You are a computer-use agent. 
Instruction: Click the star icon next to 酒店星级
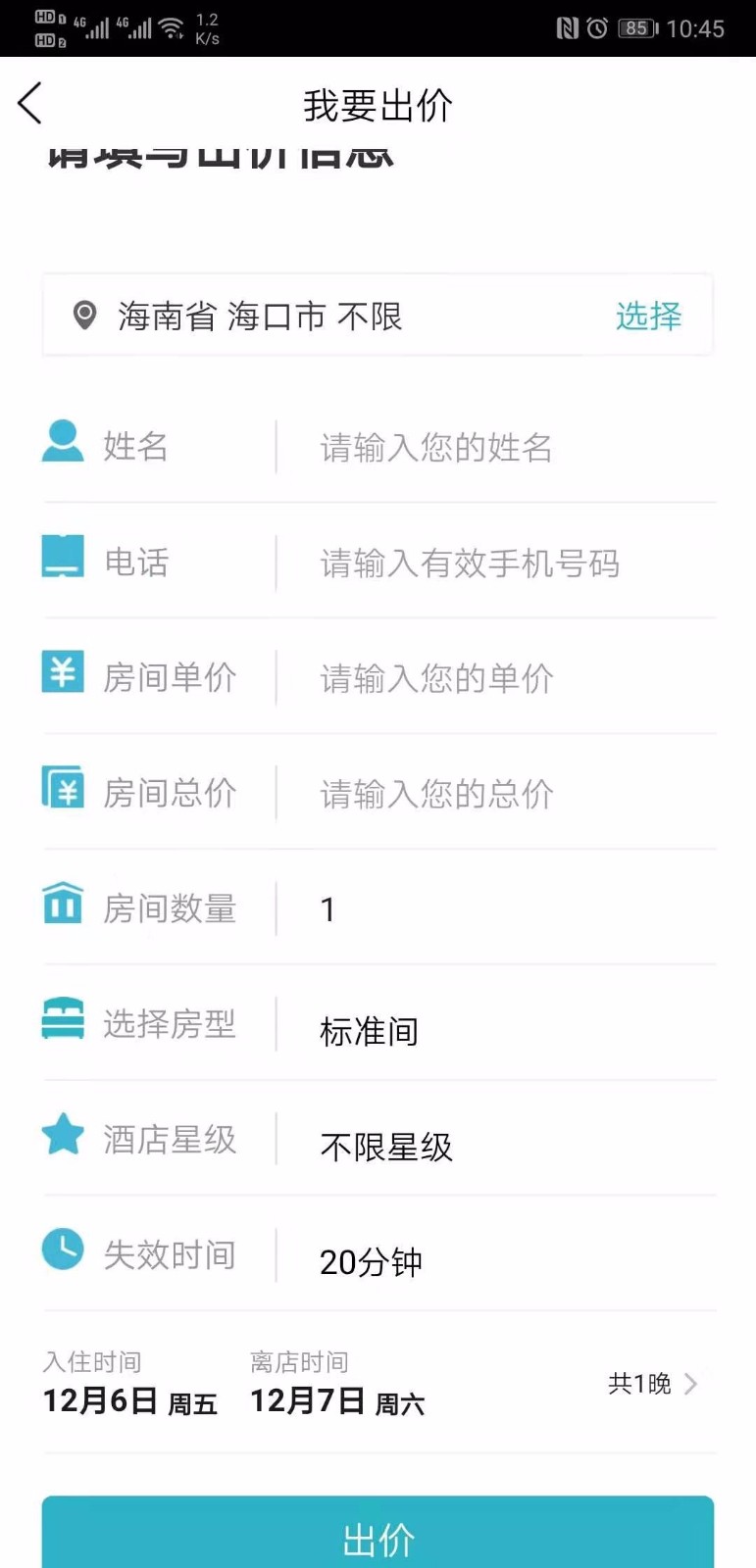point(63,1135)
